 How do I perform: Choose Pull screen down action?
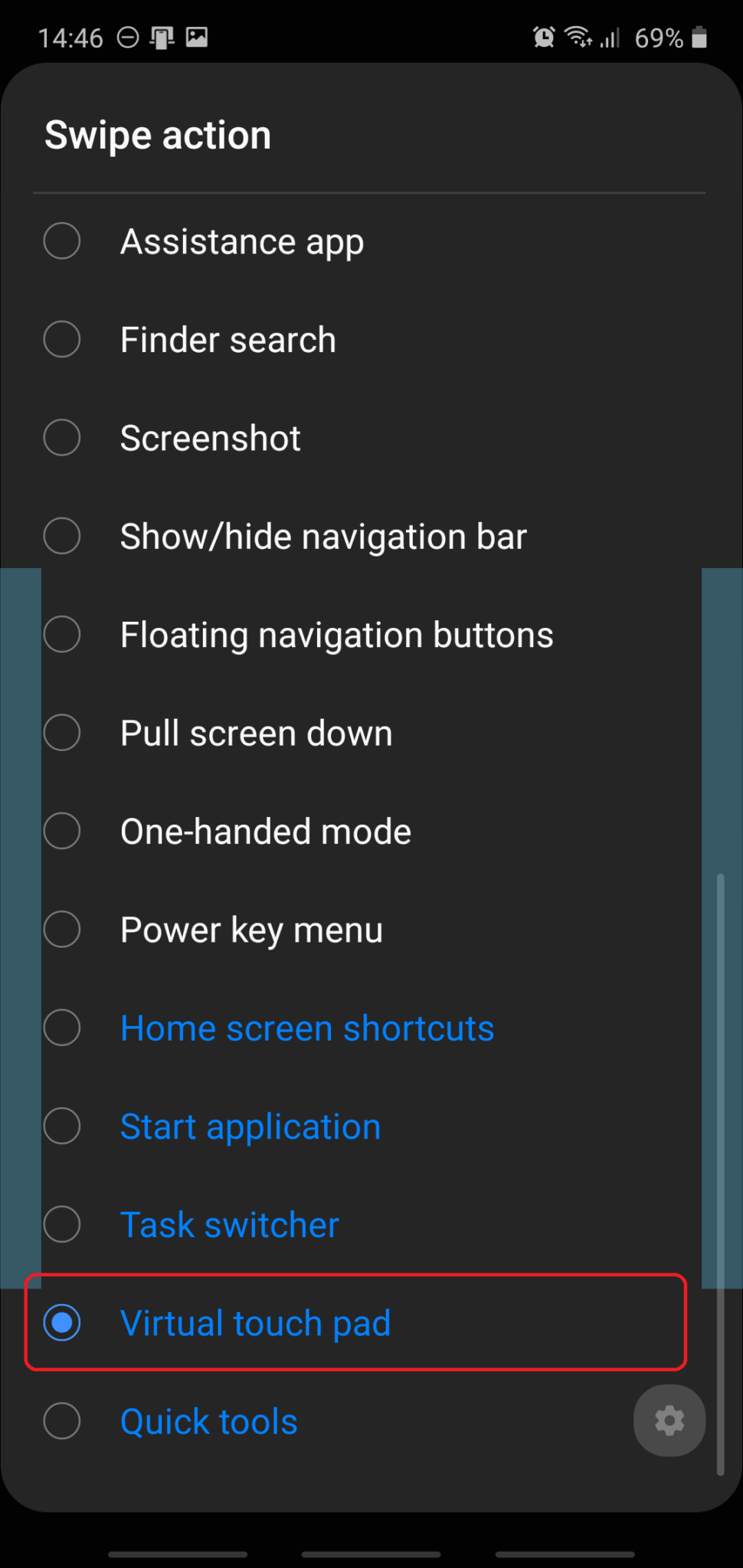[255, 732]
